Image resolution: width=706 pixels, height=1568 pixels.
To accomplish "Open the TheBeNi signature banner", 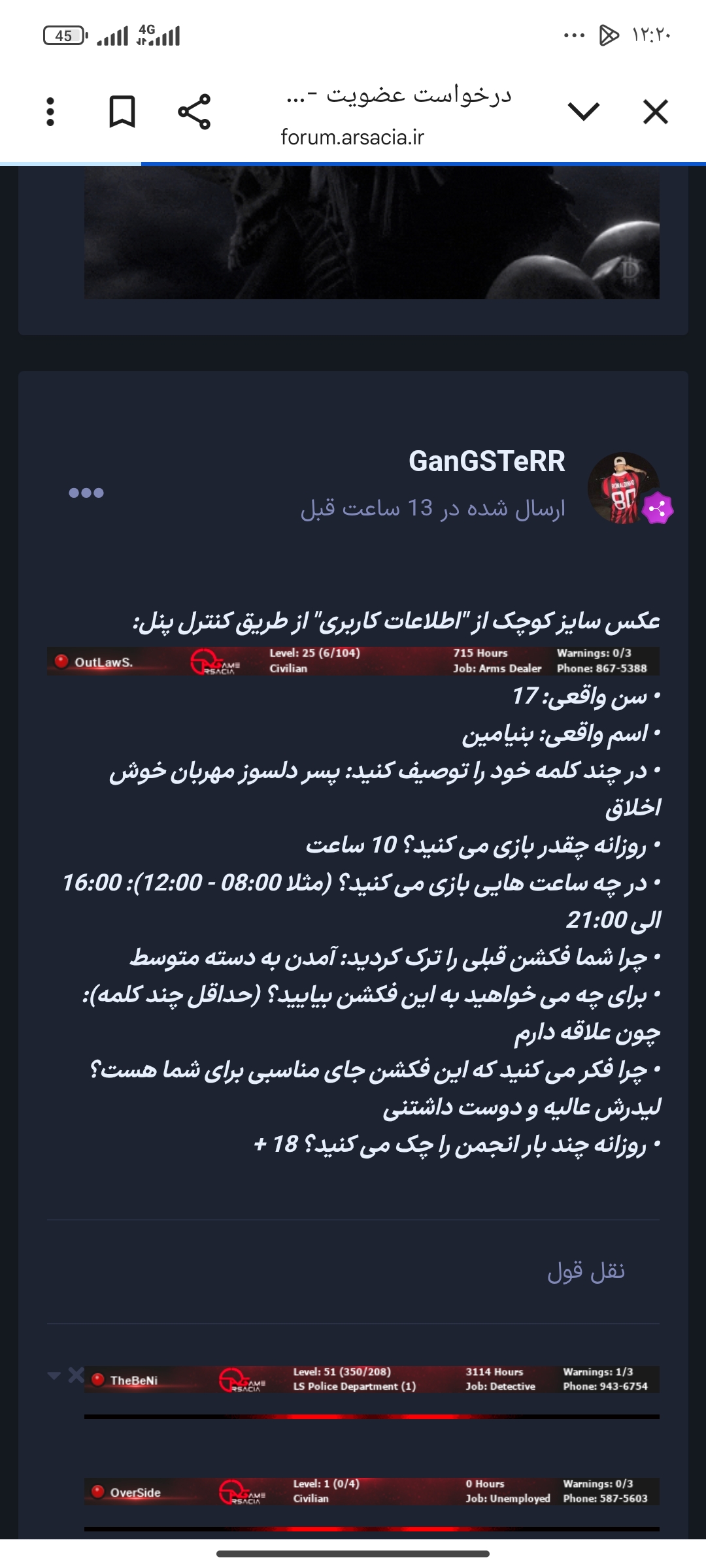I will (371, 1379).
